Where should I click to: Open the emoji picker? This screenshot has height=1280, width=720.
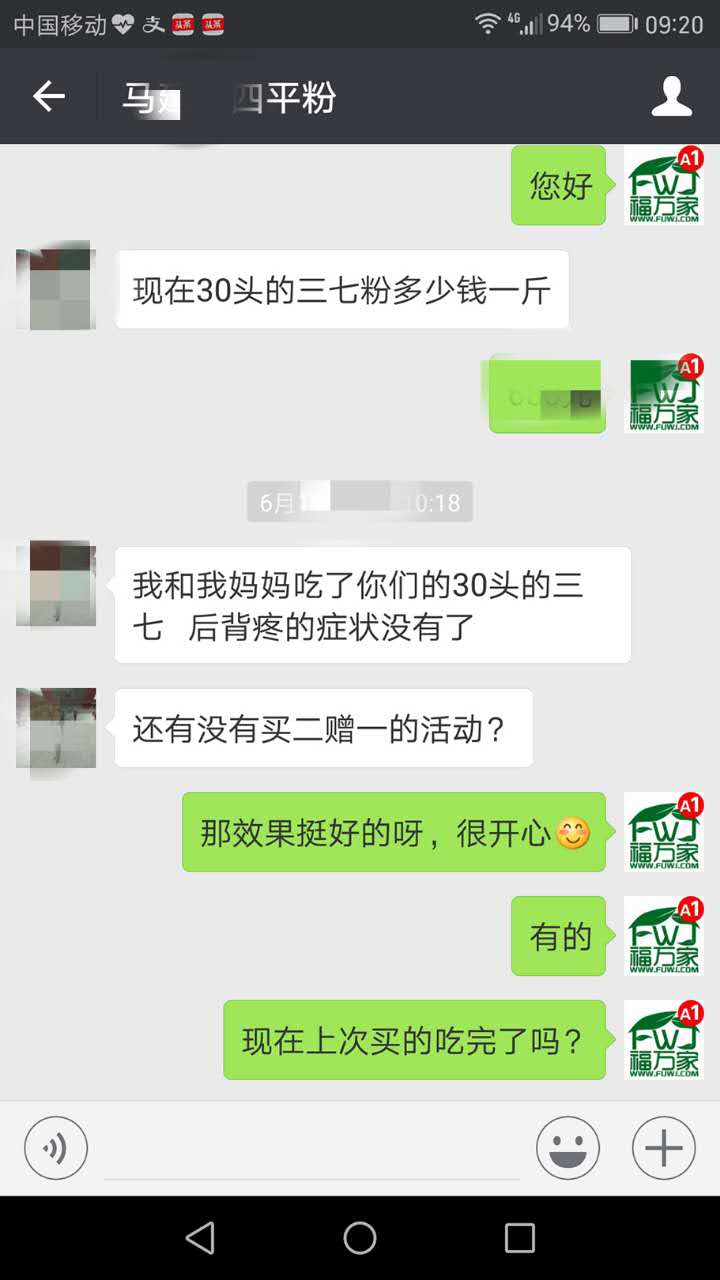coord(567,1148)
